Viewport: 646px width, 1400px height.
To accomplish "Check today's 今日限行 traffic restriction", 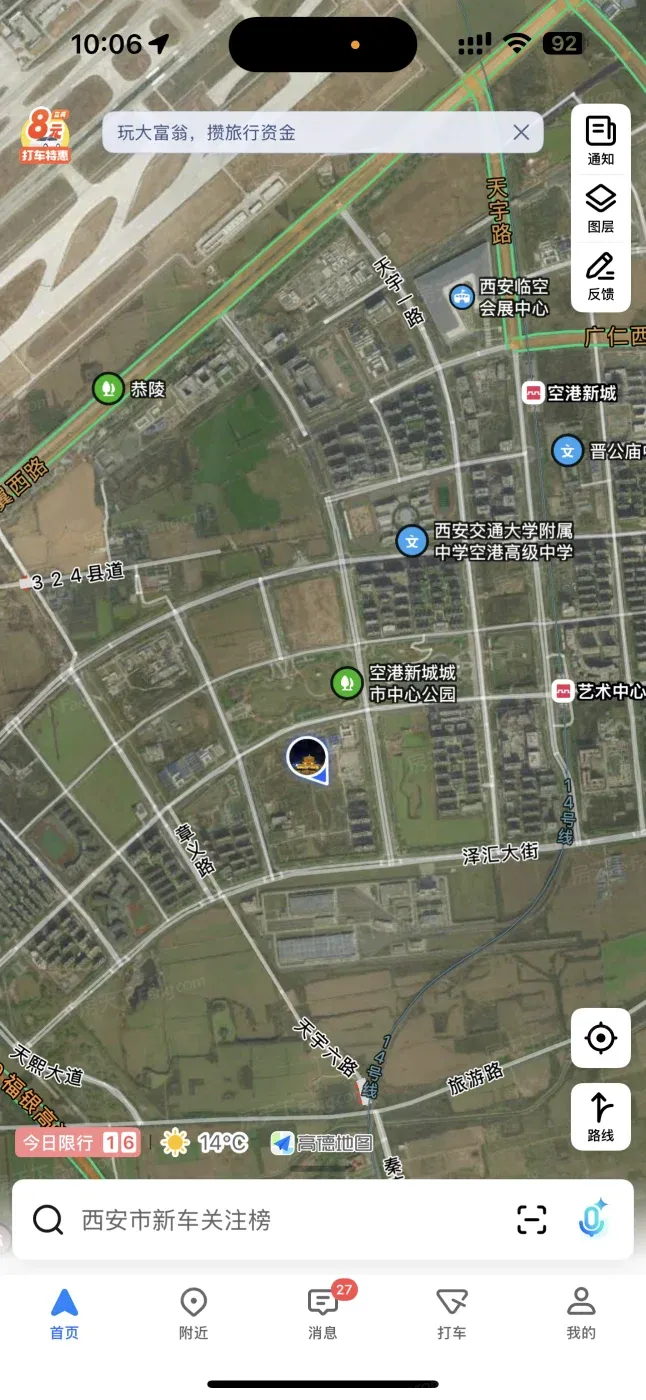I will [77, 1143].
